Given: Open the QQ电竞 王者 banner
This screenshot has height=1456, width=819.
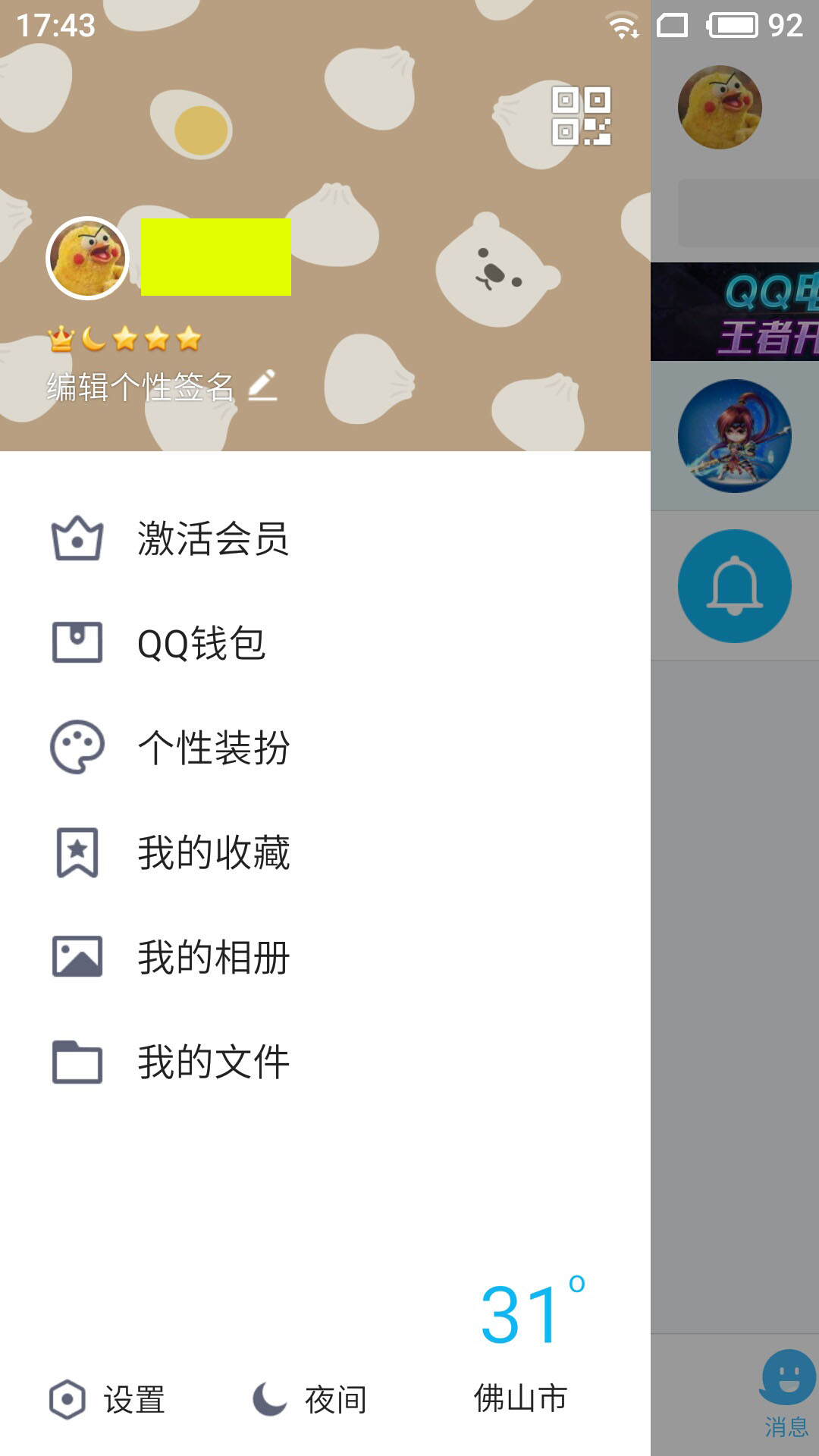Looking at the screenshot, I should [734, 311].
